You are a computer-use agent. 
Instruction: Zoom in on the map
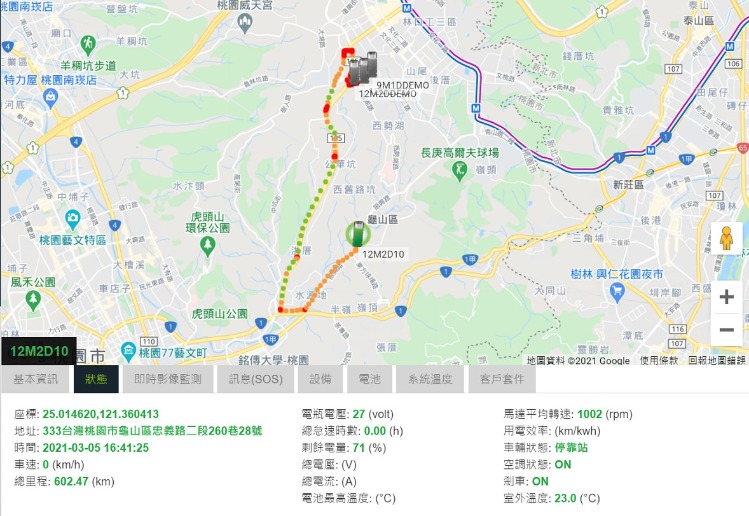[727, 297]
